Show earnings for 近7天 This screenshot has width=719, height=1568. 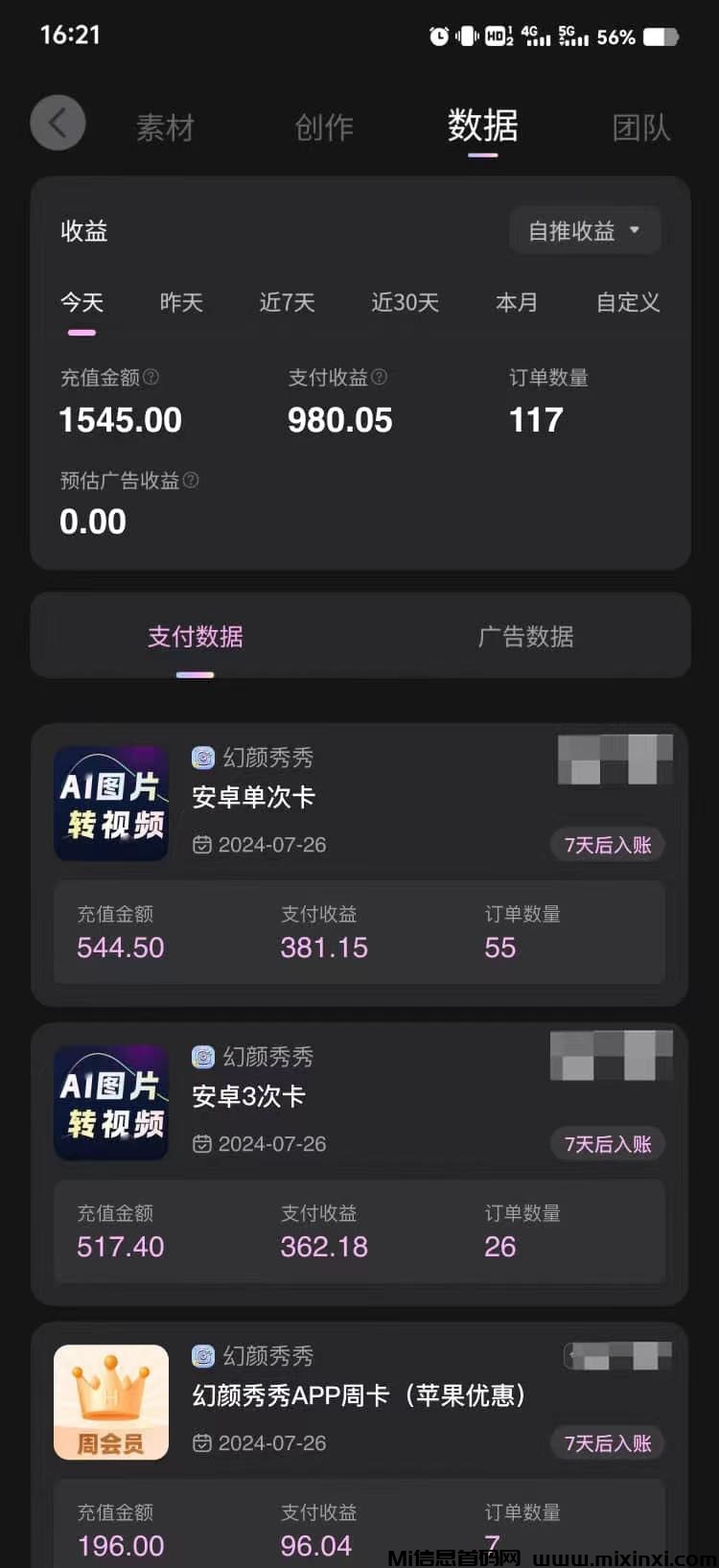point(287,303)
